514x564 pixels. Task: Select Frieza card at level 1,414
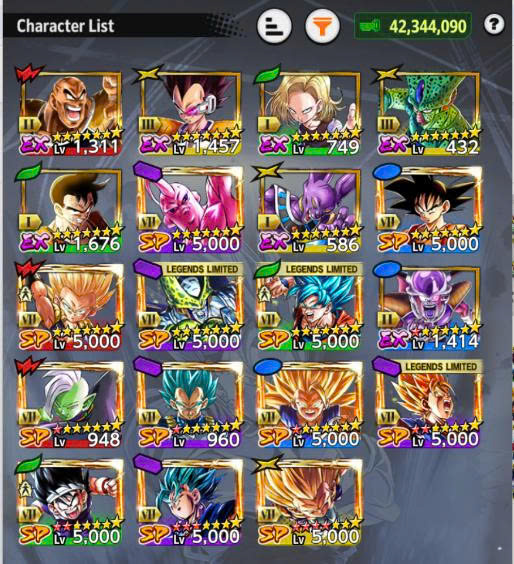point(428,308)
